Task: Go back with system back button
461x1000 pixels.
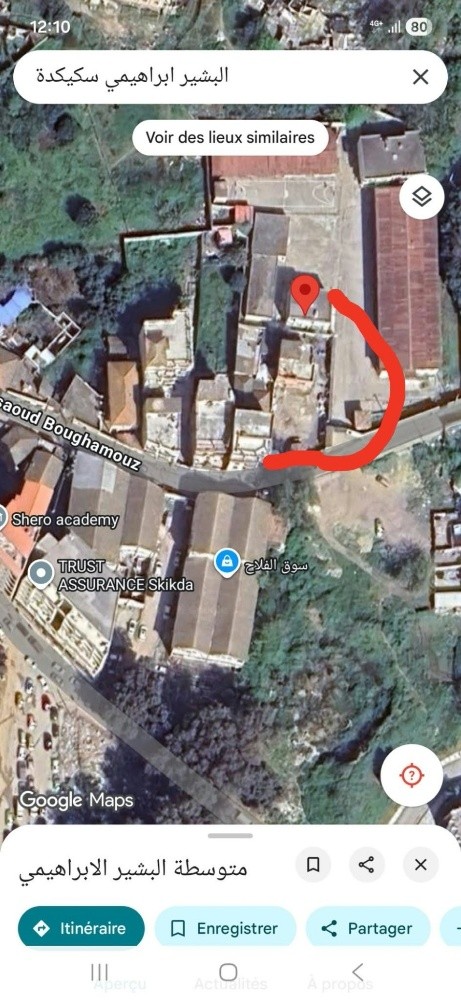Action: [x=358, y=972]
